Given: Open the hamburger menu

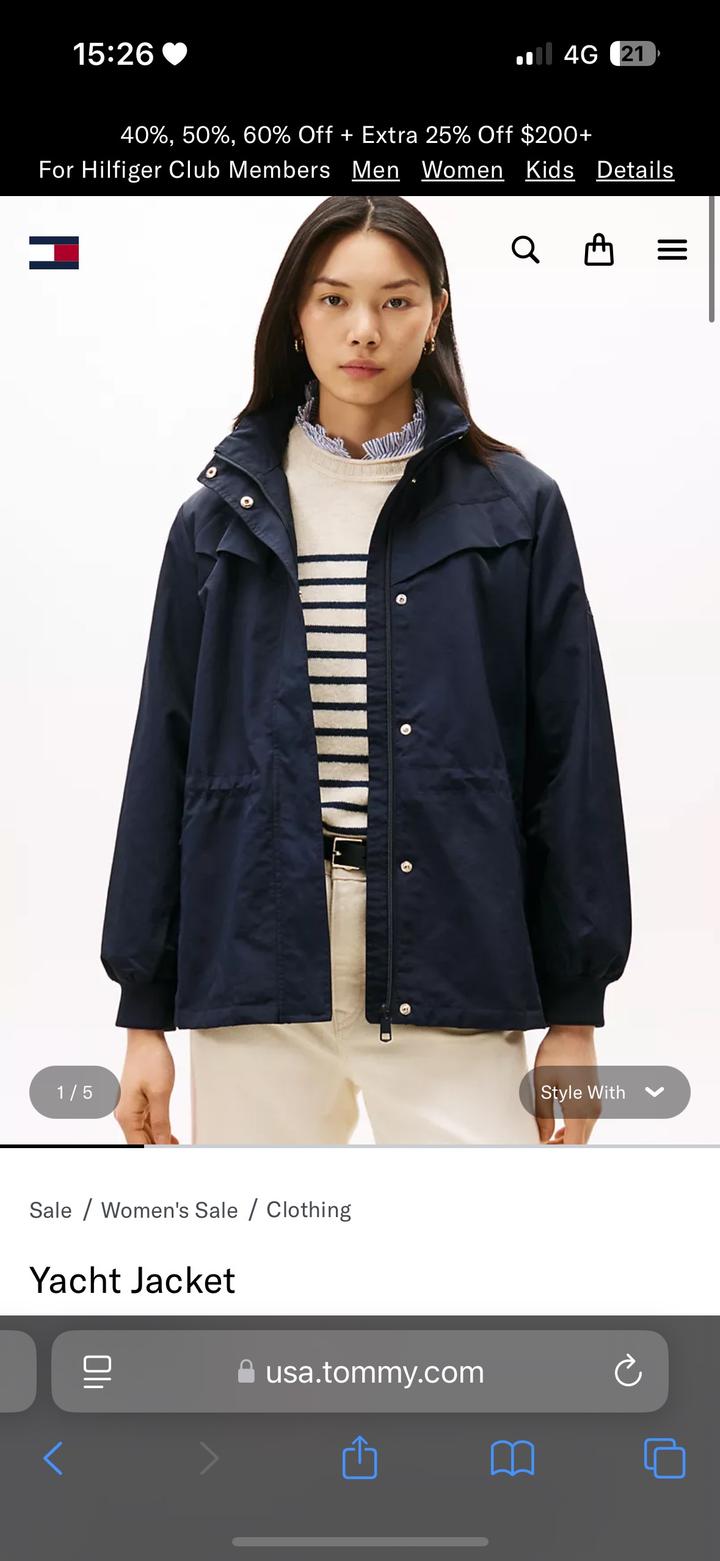Looking at the screenshot, I should (672, 250).
